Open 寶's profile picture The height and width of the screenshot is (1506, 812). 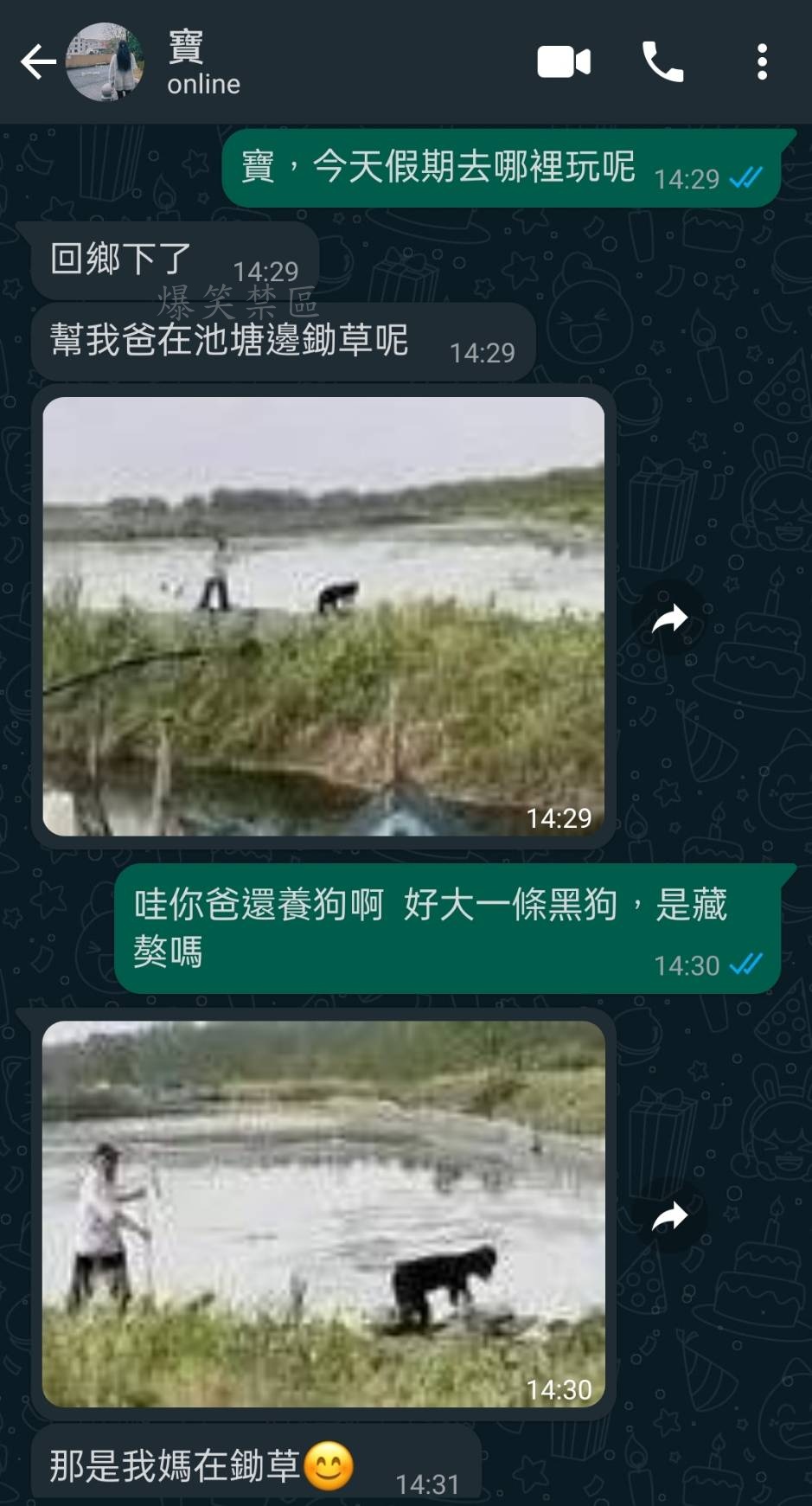point(105,62)
